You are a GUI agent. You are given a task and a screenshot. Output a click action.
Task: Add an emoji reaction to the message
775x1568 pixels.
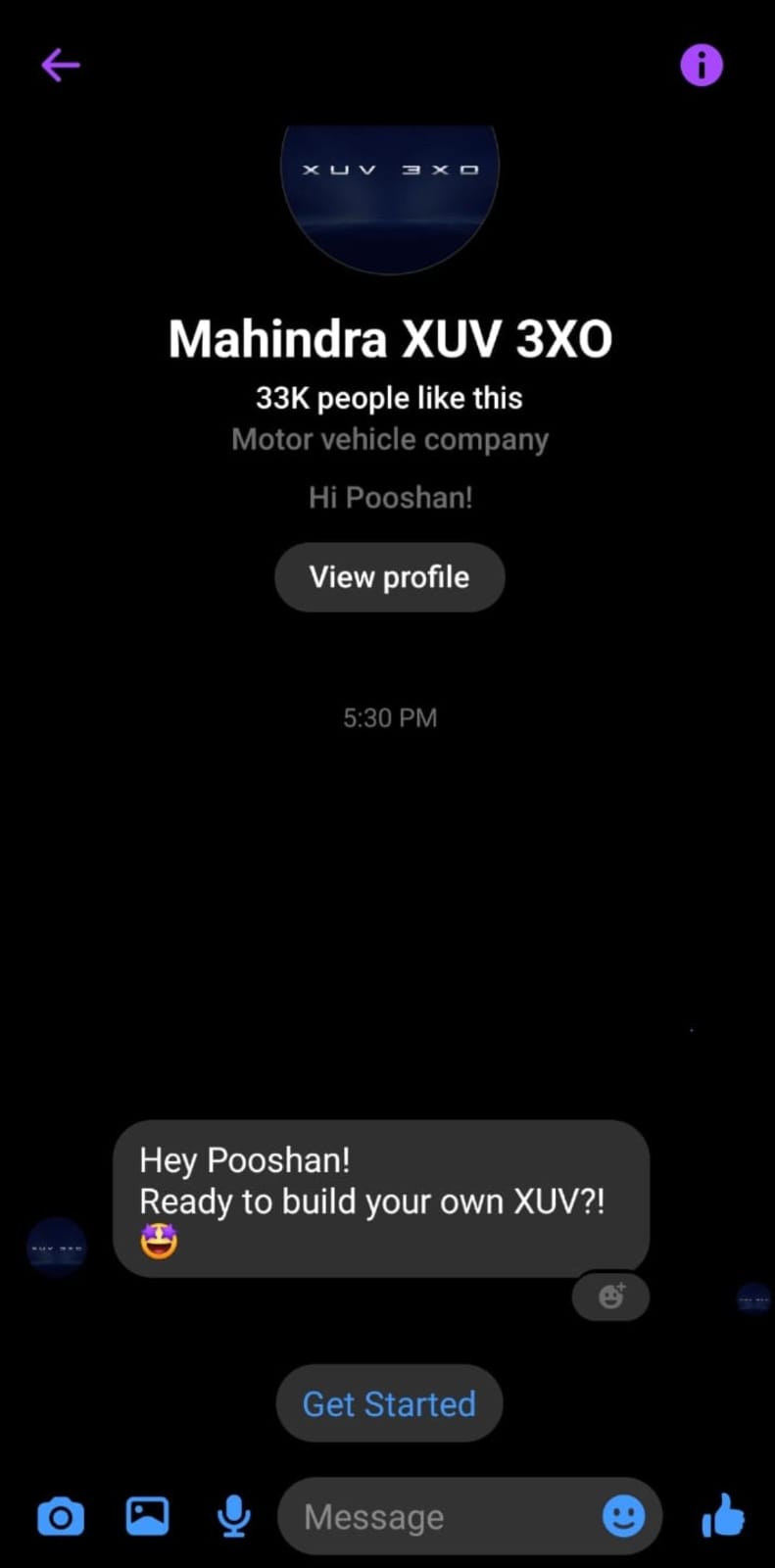611,1296
